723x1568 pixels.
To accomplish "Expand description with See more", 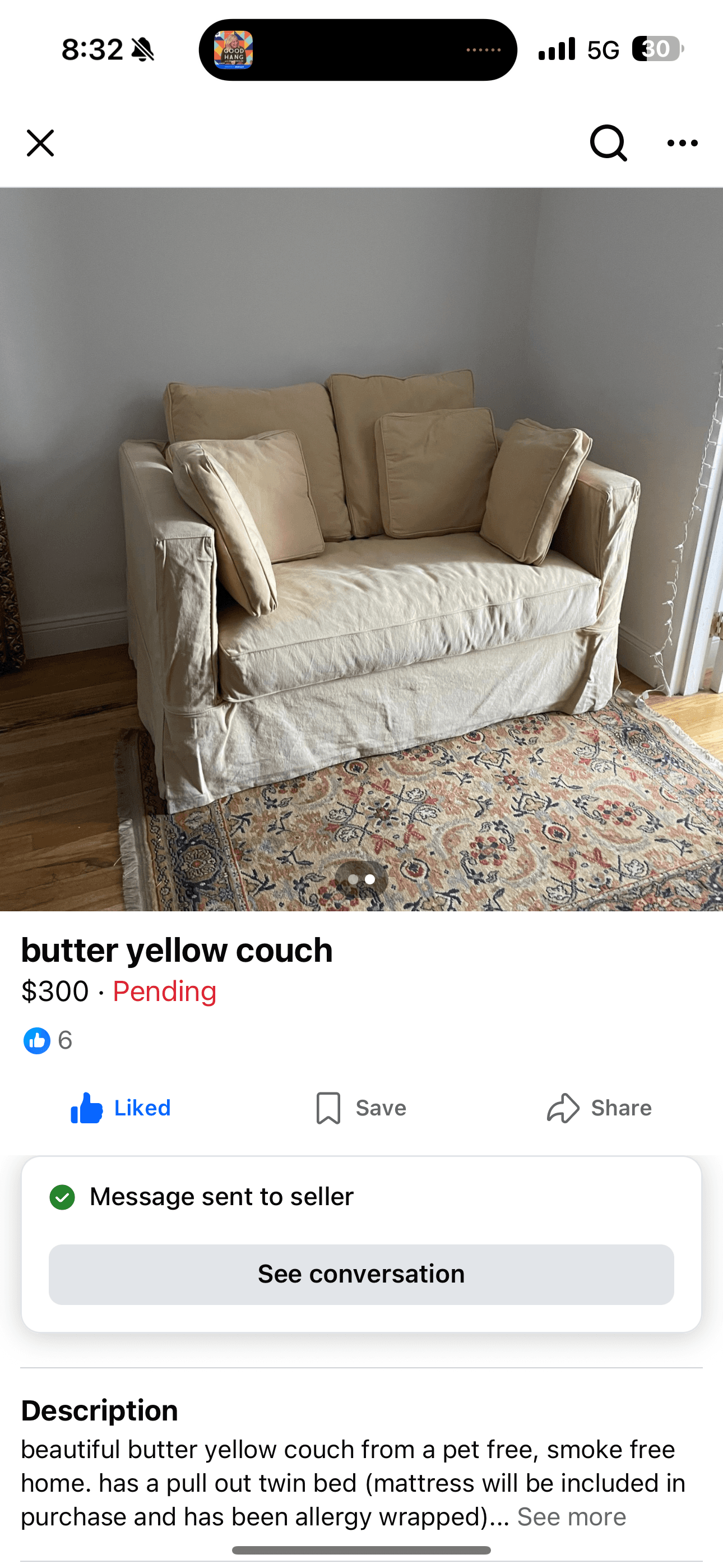I will 571,1517.
